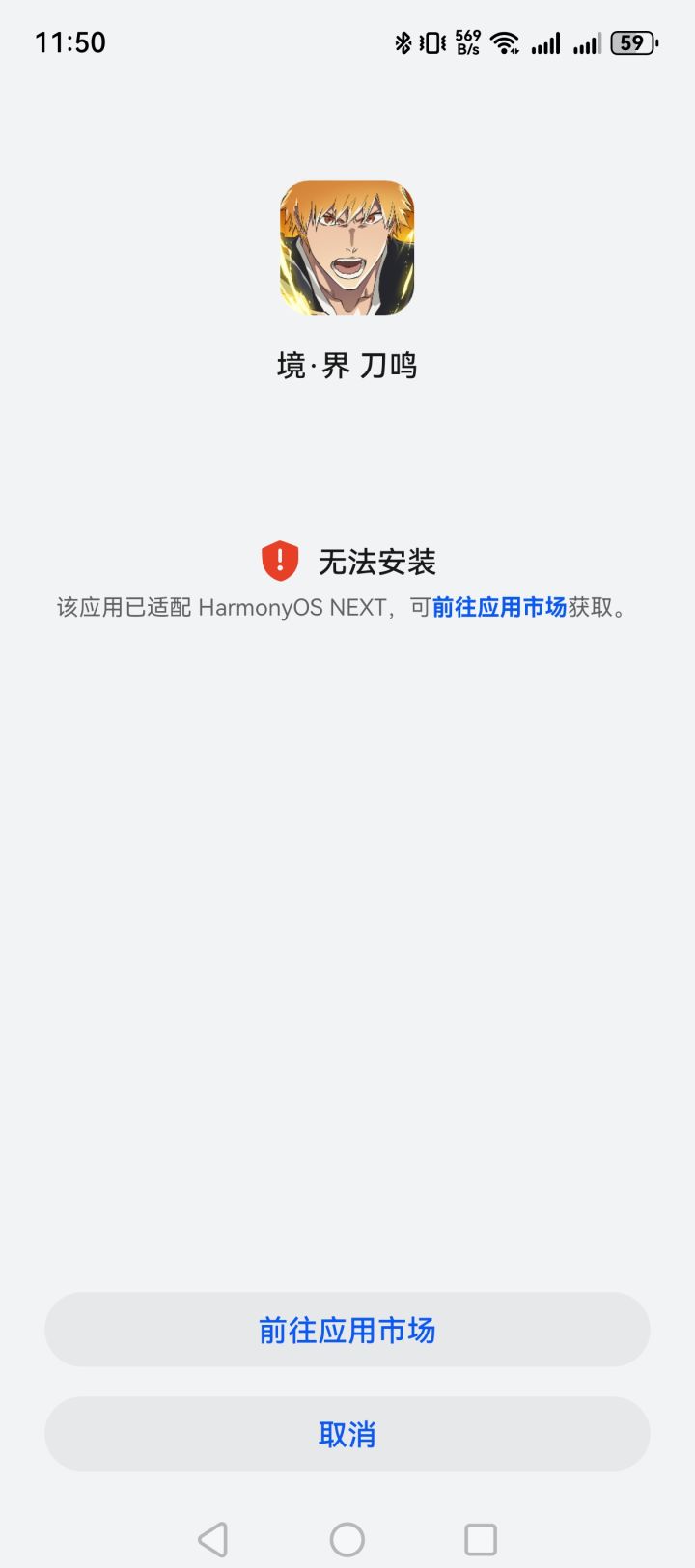This screenshot has height=1568, width=695.
Task: Tap the app name 境·界 刀鸣
Action: tap(347, 365)
